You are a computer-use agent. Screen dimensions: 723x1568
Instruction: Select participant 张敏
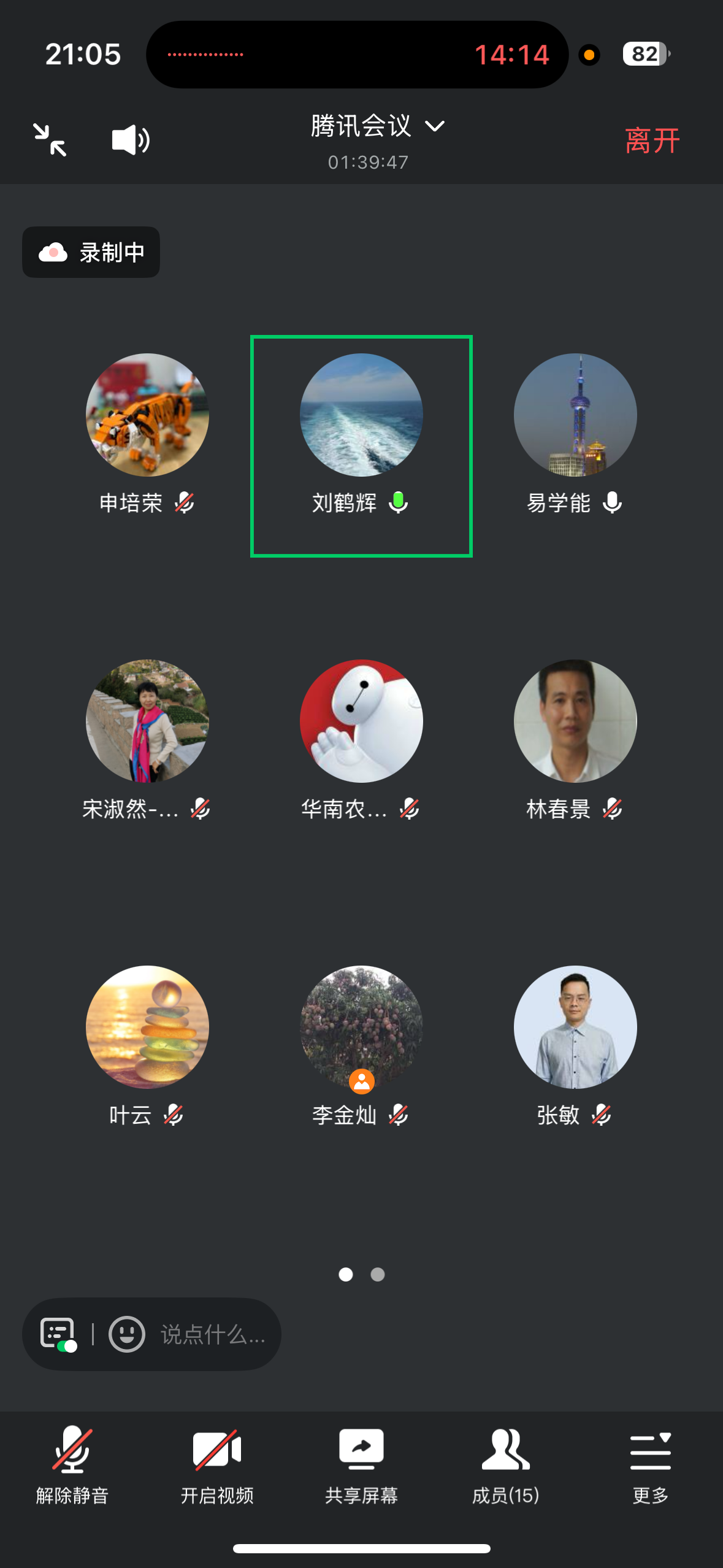pyautogui.click(x=575, y=1027)
